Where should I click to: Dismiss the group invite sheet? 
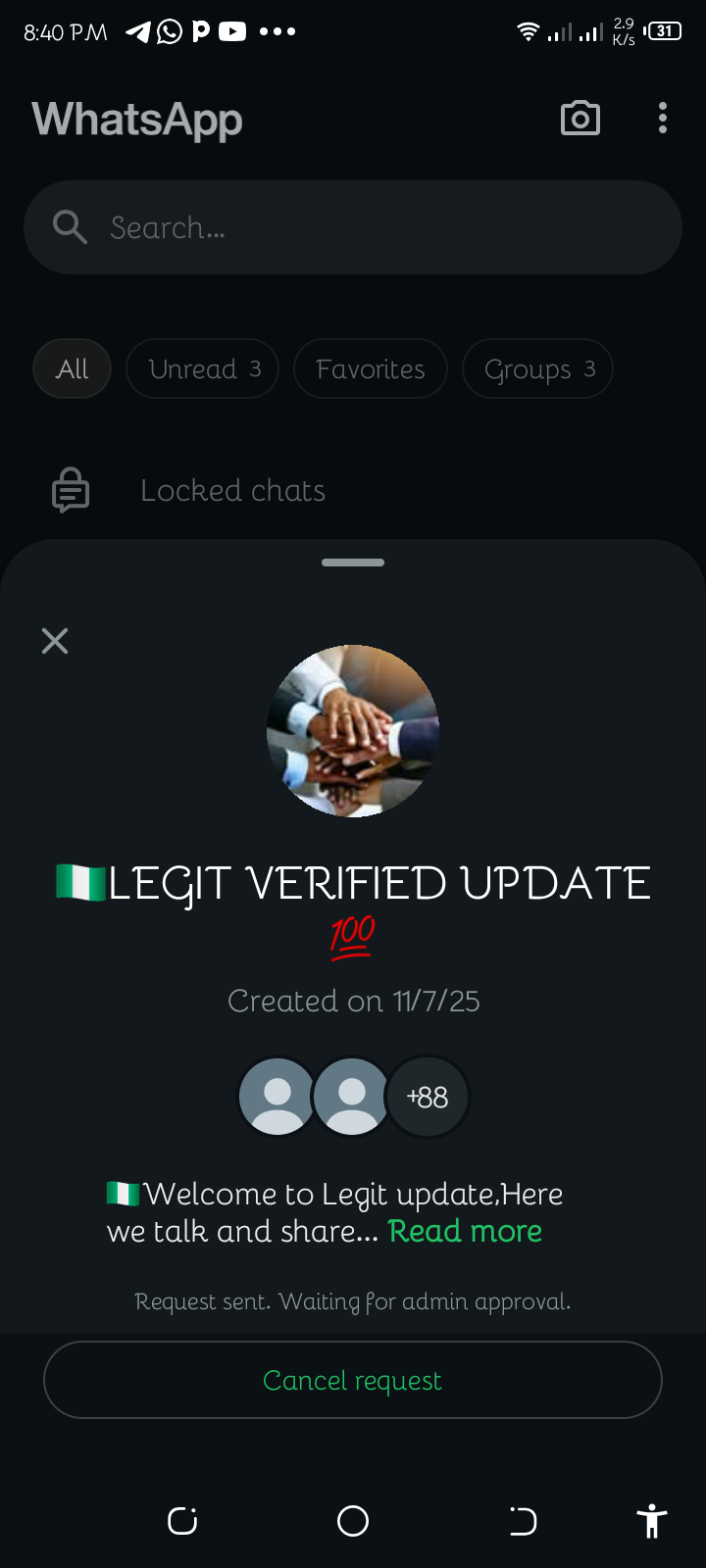[x=55, y=641]
